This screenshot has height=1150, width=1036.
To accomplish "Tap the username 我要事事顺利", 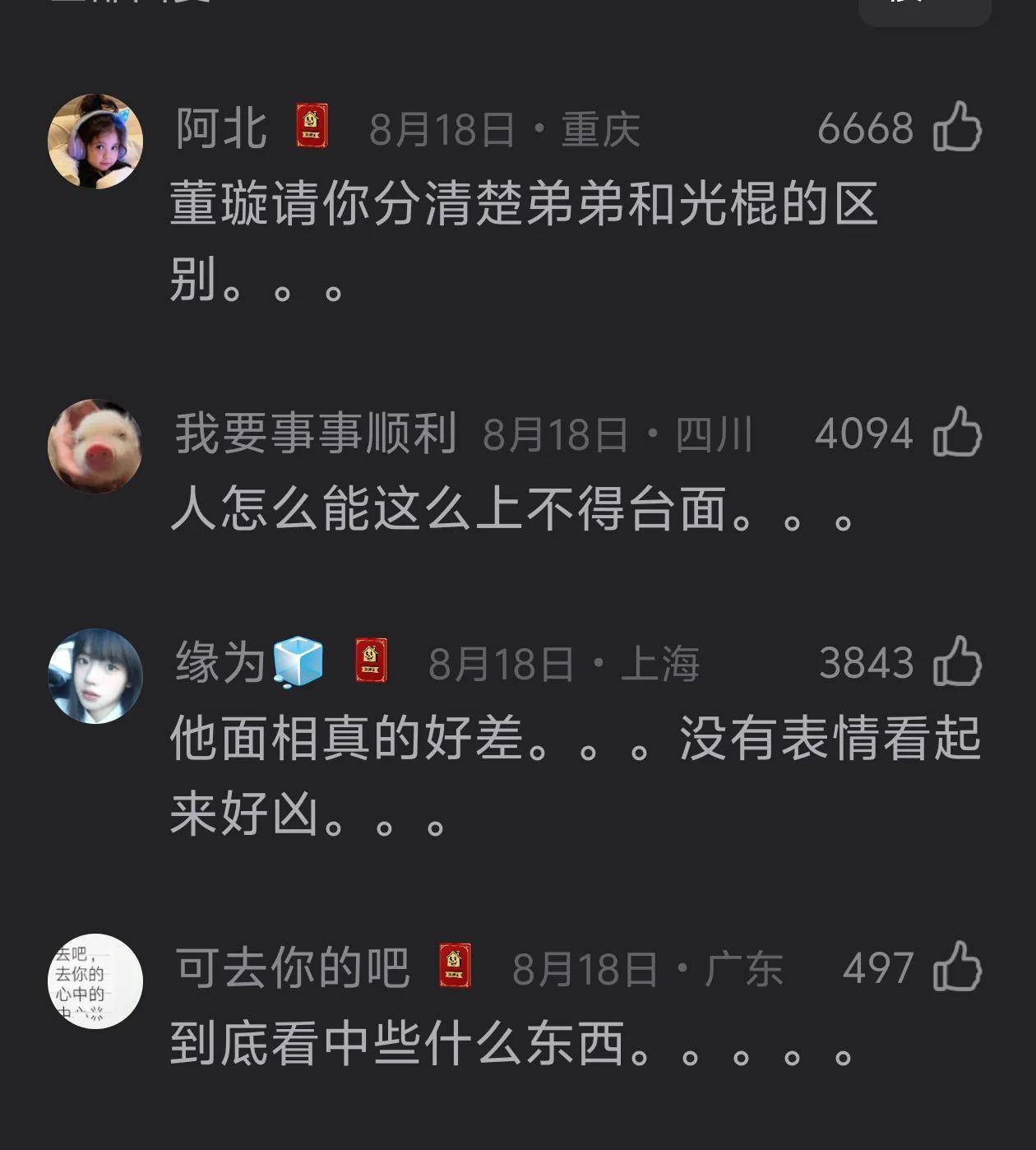I will pyautogui.click(x=316, y=434).
